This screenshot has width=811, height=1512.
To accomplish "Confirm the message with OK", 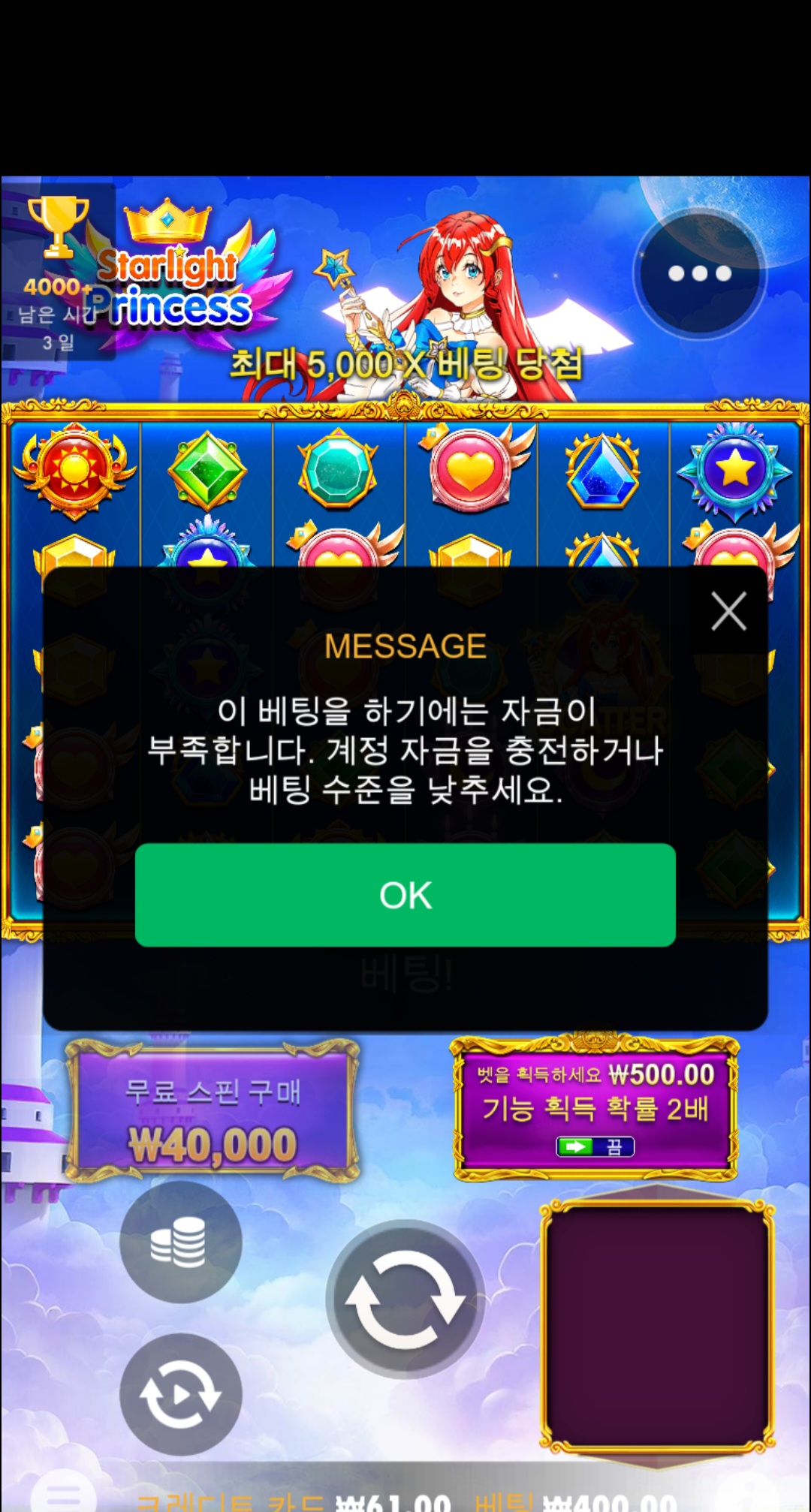I will [x=405, y=894].
